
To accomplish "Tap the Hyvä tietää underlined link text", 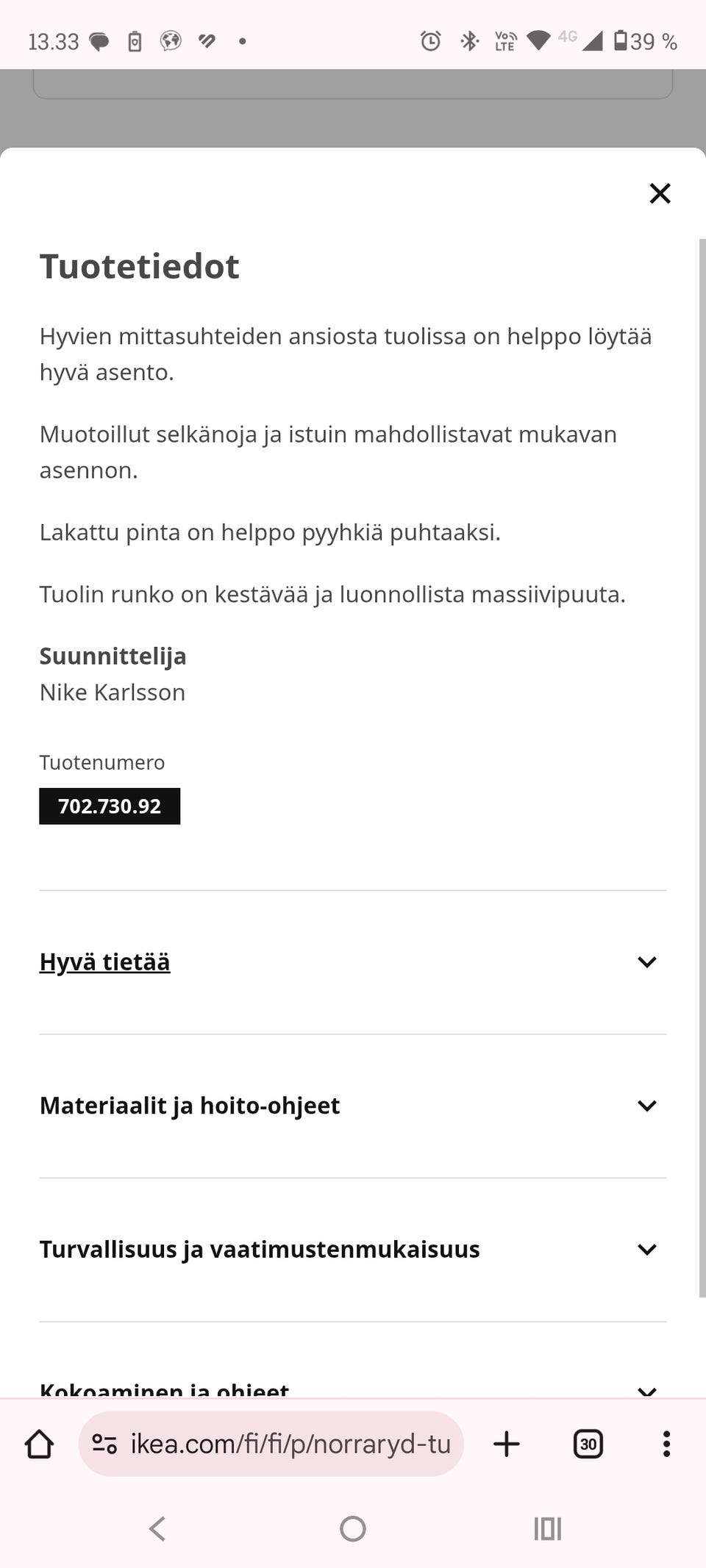I will (x=105, y=962).
